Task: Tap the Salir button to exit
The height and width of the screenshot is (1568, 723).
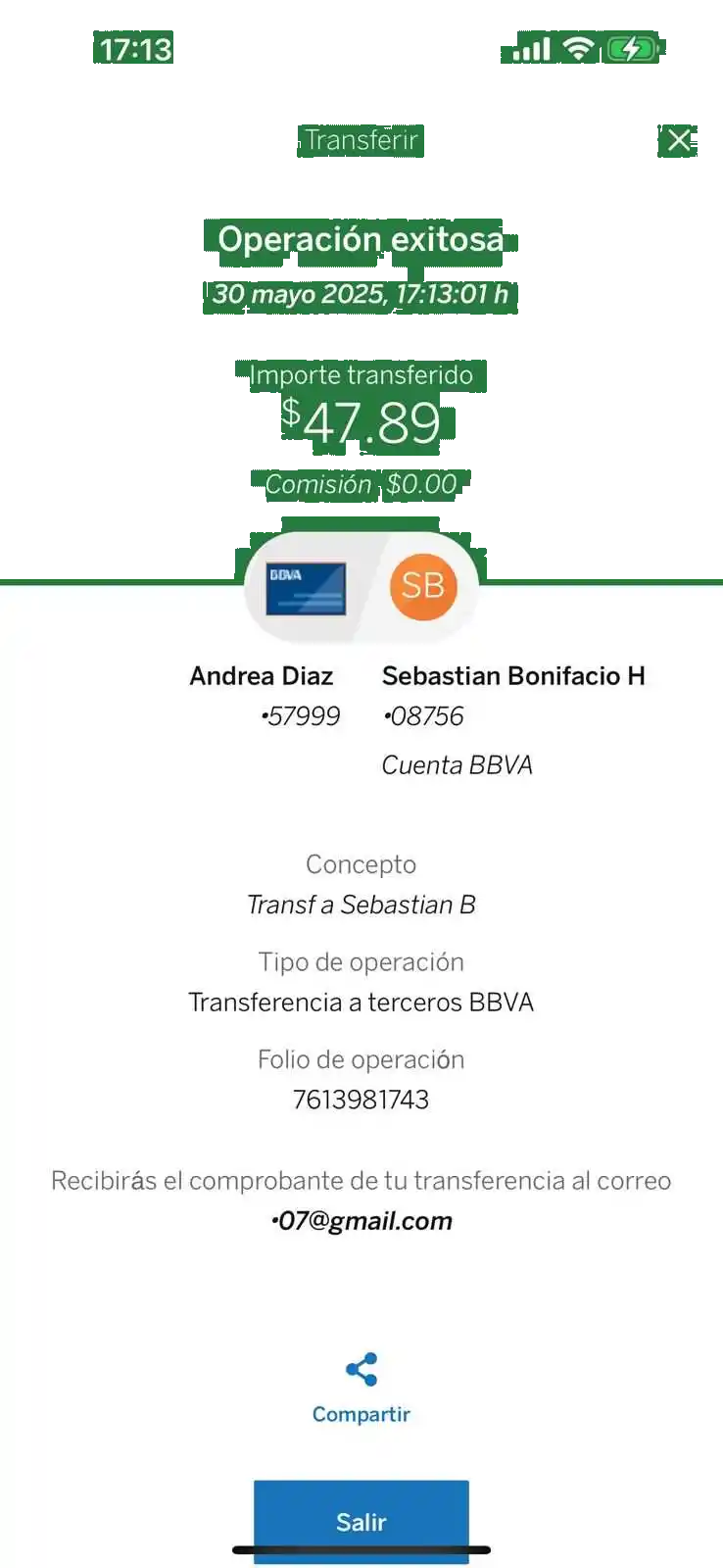Action: coord(361,1520)
